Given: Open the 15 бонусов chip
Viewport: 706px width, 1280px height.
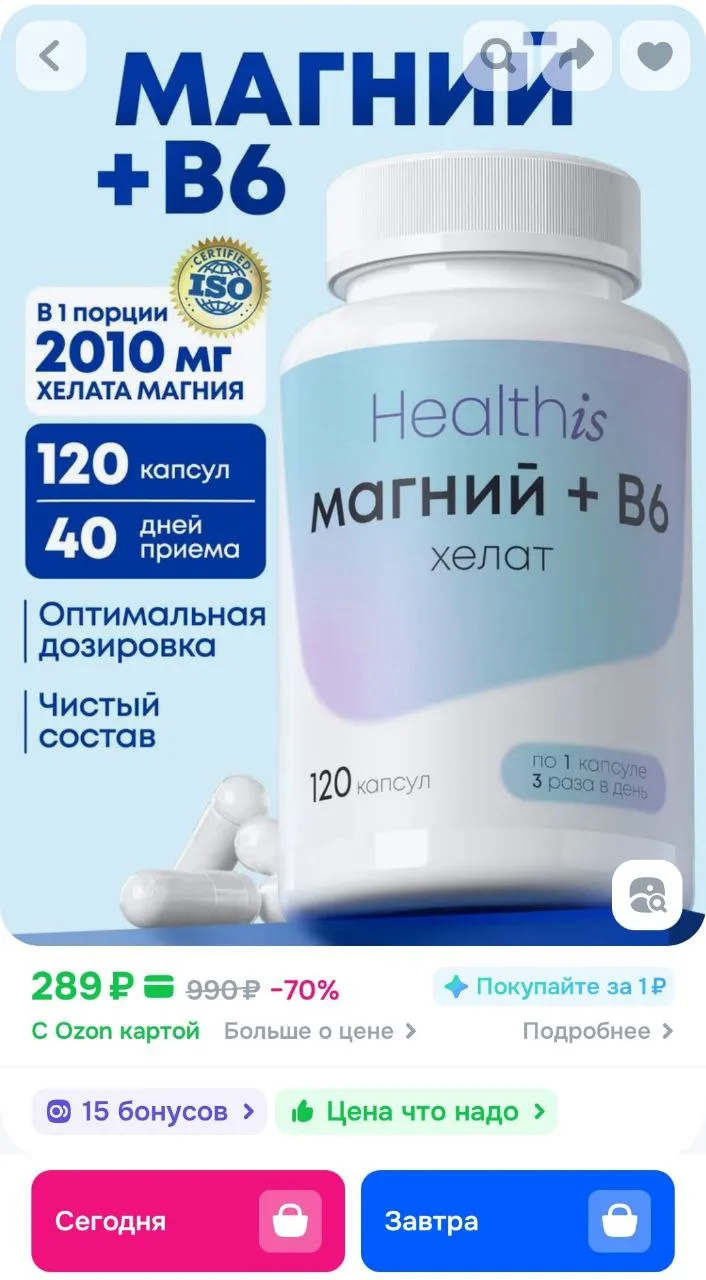Looking at the screenshot, I should point(149,1111).
